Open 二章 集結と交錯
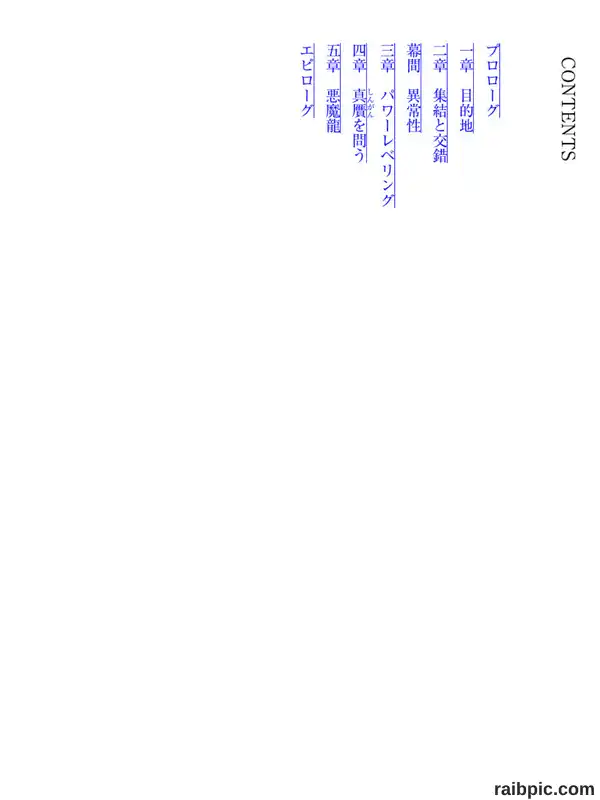Viewport: 600px width, 800px height. (x=441, y=104)
